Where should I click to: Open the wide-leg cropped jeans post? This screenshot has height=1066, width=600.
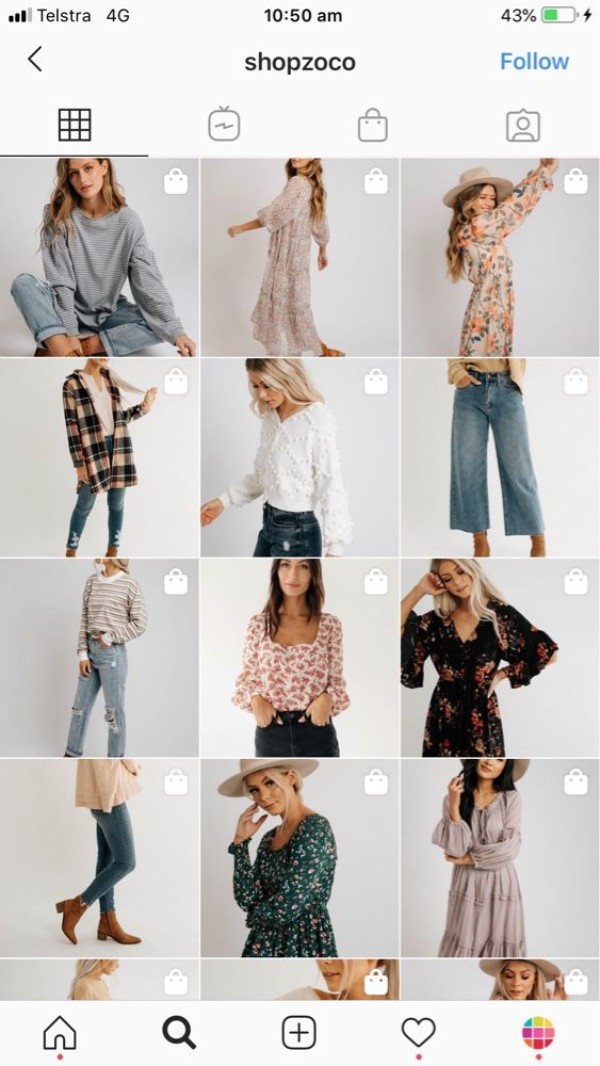pyautogui.click(x=500, y=457)
